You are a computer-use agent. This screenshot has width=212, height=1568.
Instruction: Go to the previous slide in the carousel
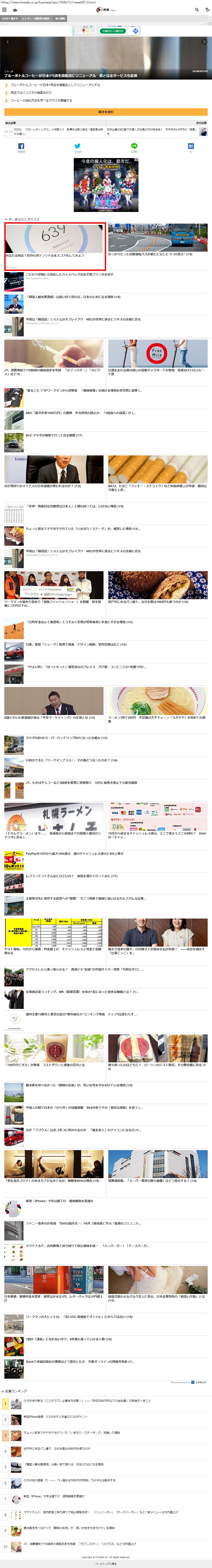point(7,42)
